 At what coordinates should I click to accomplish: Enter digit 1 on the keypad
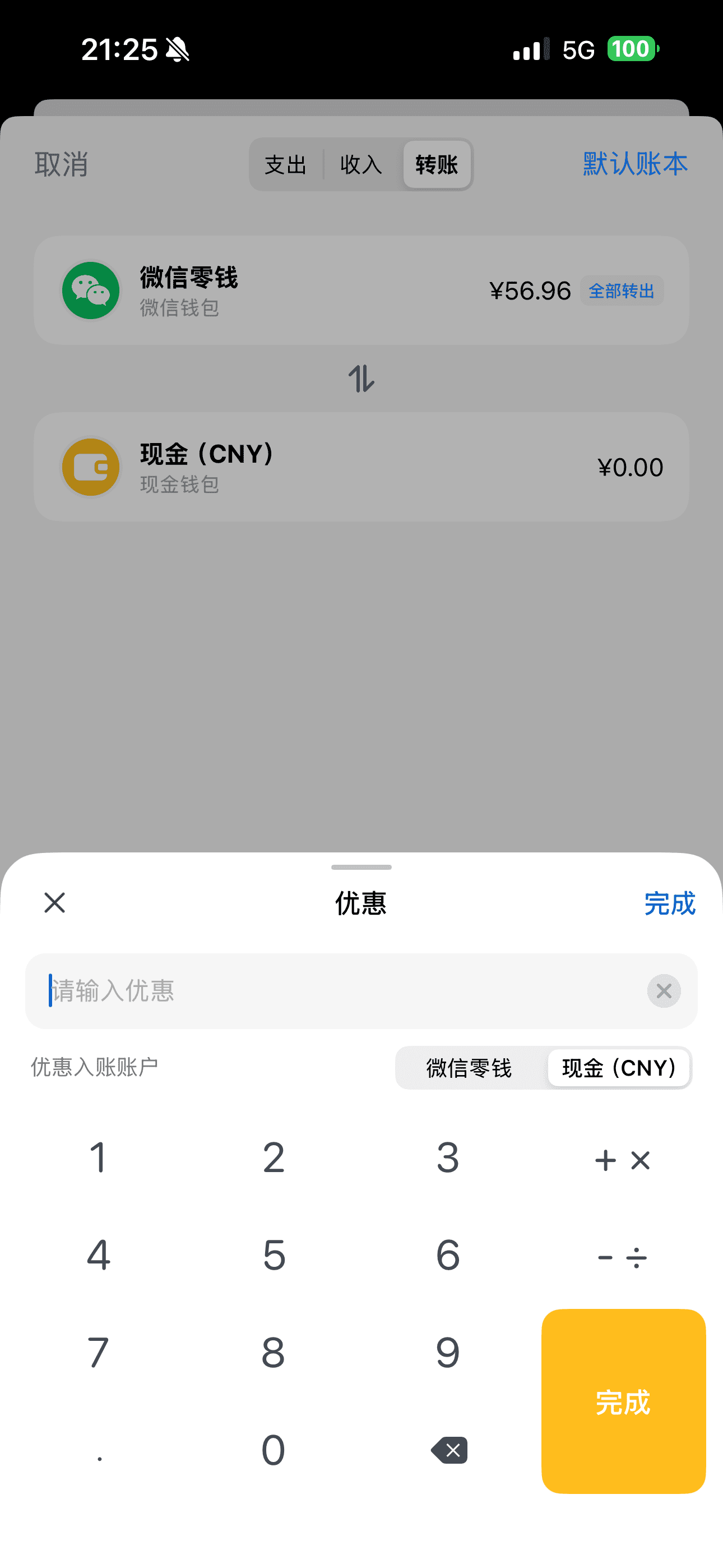point(99,1157)
